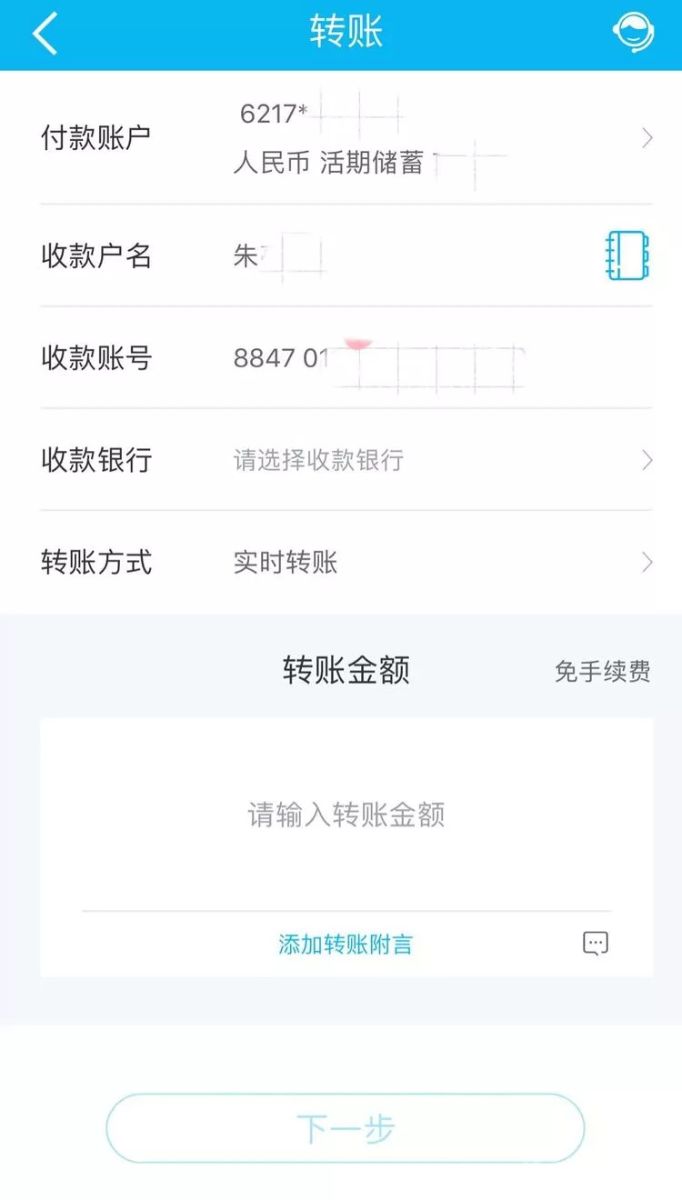Go back using the top-left arrow

[x=45, y=34]
